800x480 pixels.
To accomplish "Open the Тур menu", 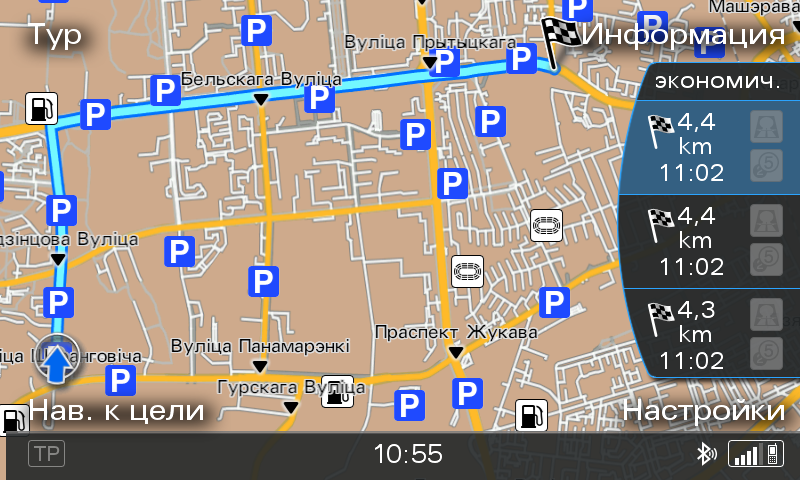I will point(54,34).
